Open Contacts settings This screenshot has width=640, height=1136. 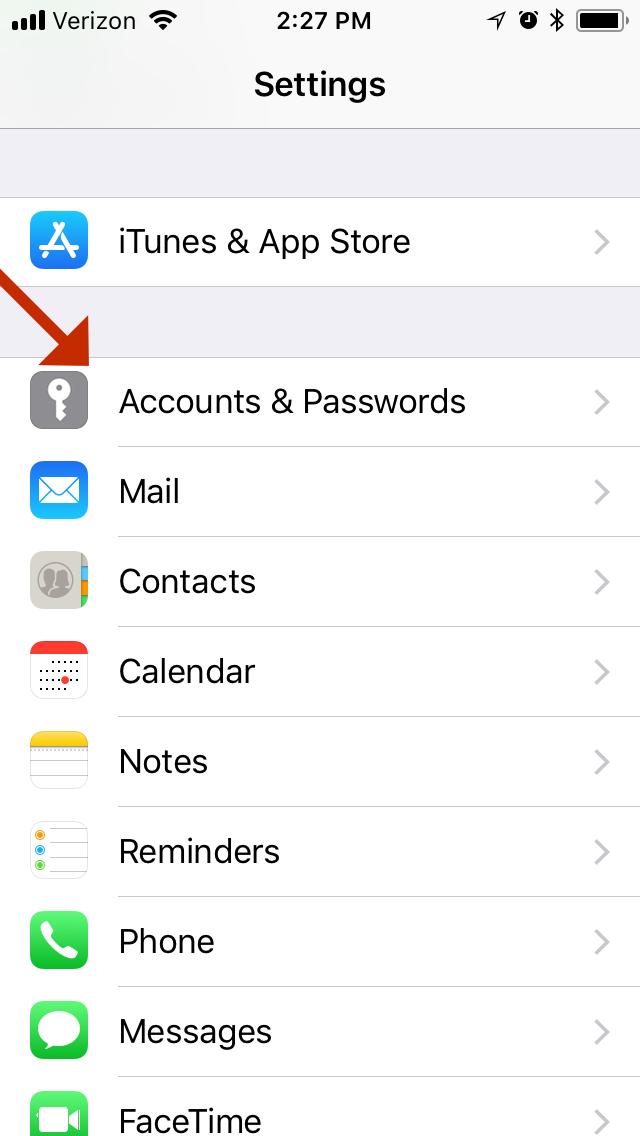(320, 581)
